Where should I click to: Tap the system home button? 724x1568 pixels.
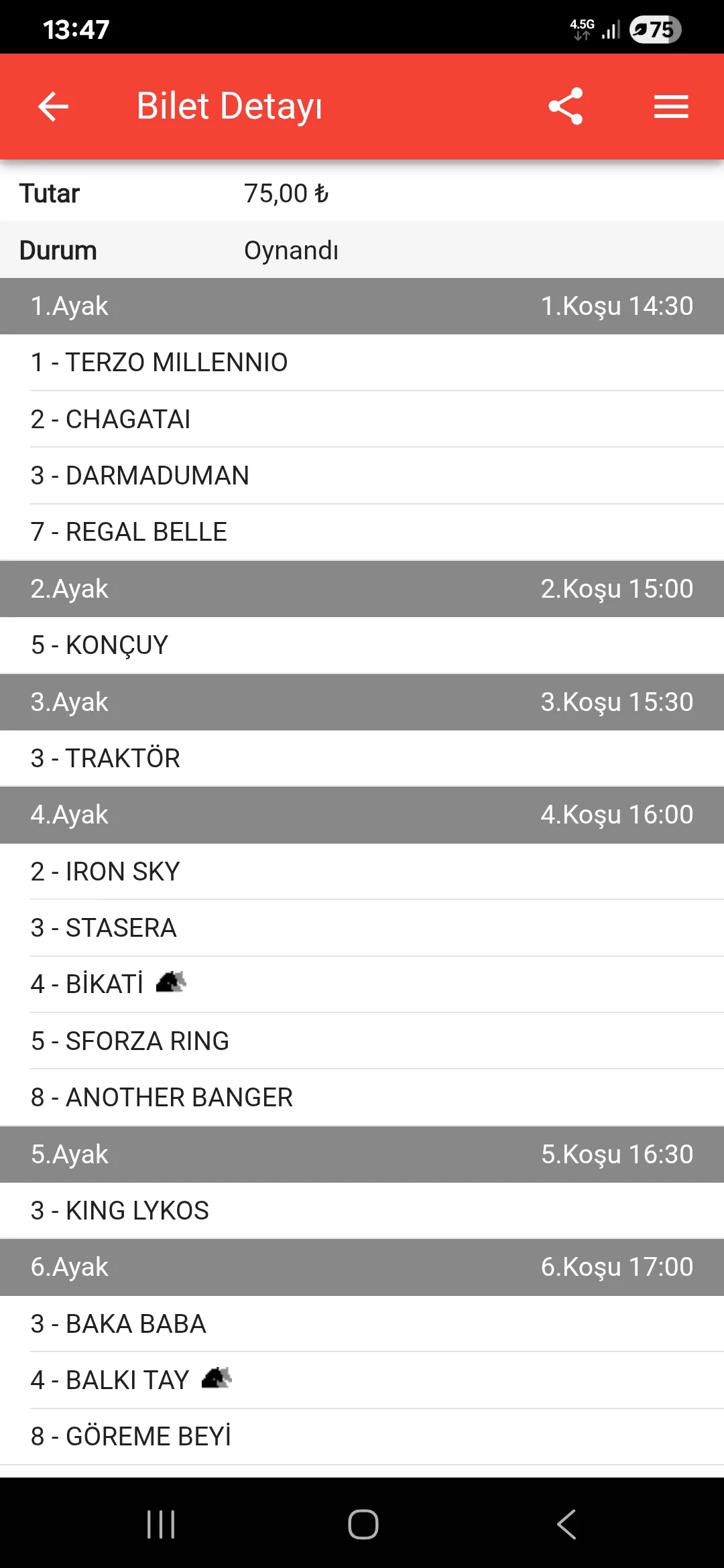pyautogui.click(x=363, y=1524)
